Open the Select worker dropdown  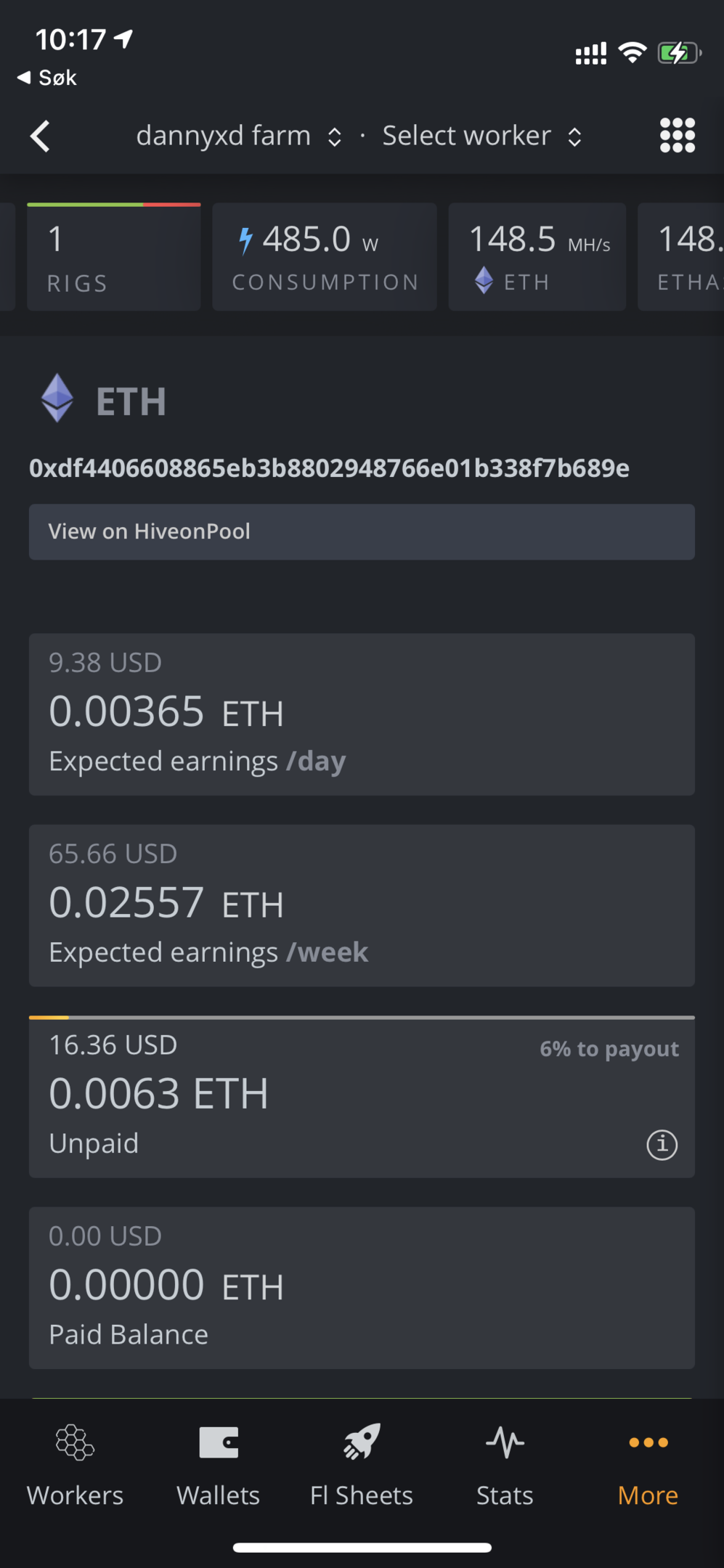click(x=482, y=136)
